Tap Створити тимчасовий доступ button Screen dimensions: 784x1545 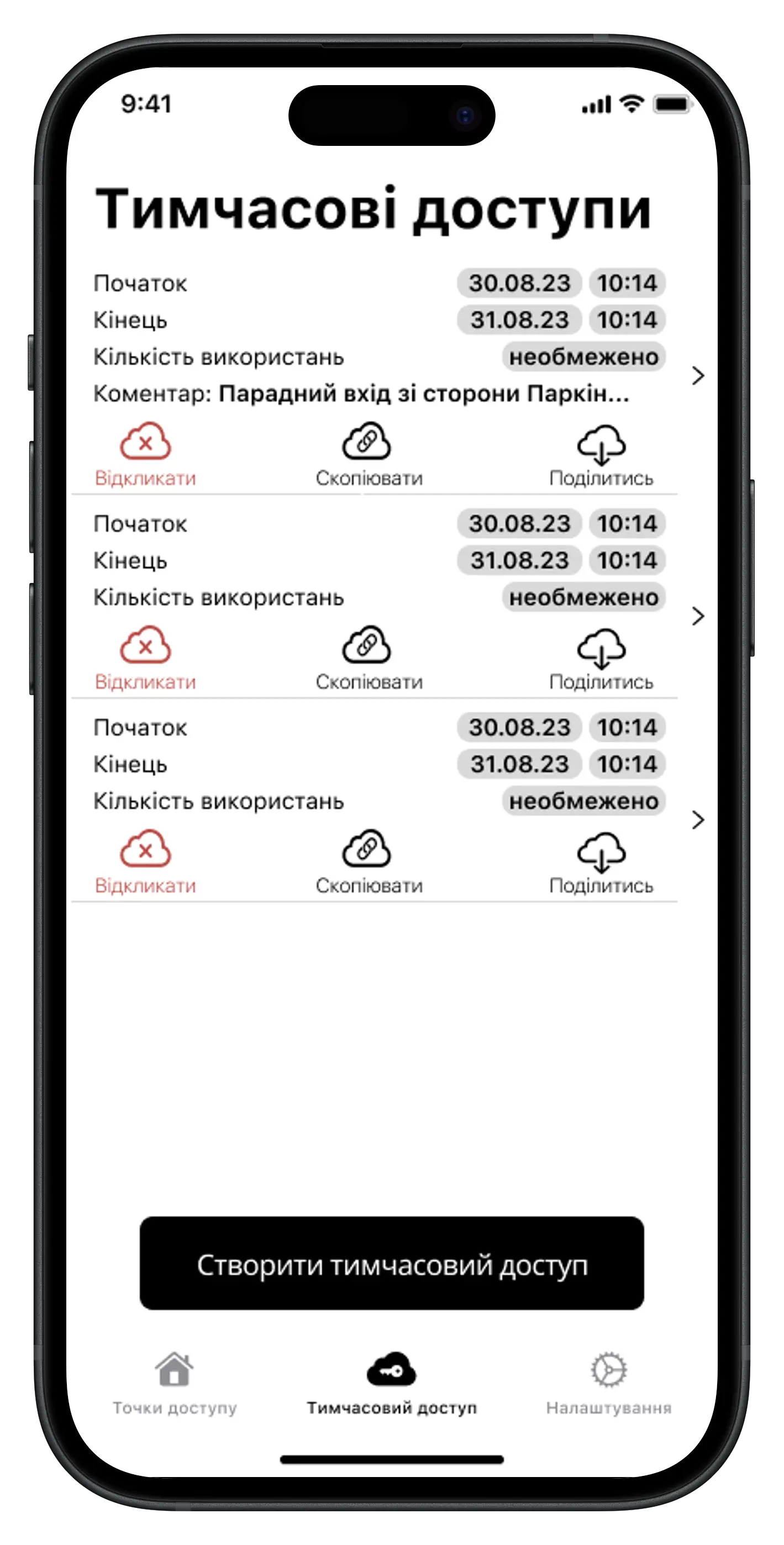point(392,1264)
